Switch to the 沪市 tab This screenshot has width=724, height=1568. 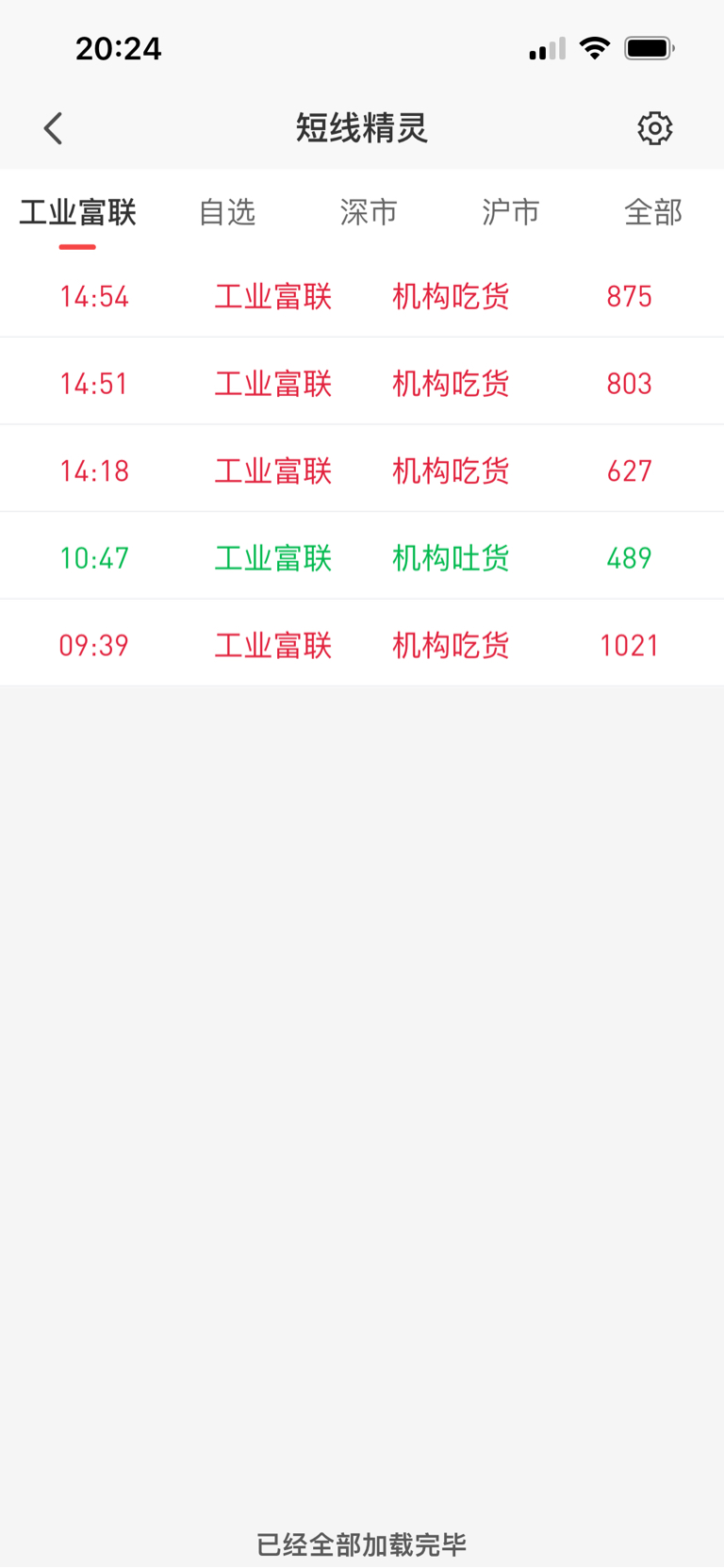tap(511, 213)
